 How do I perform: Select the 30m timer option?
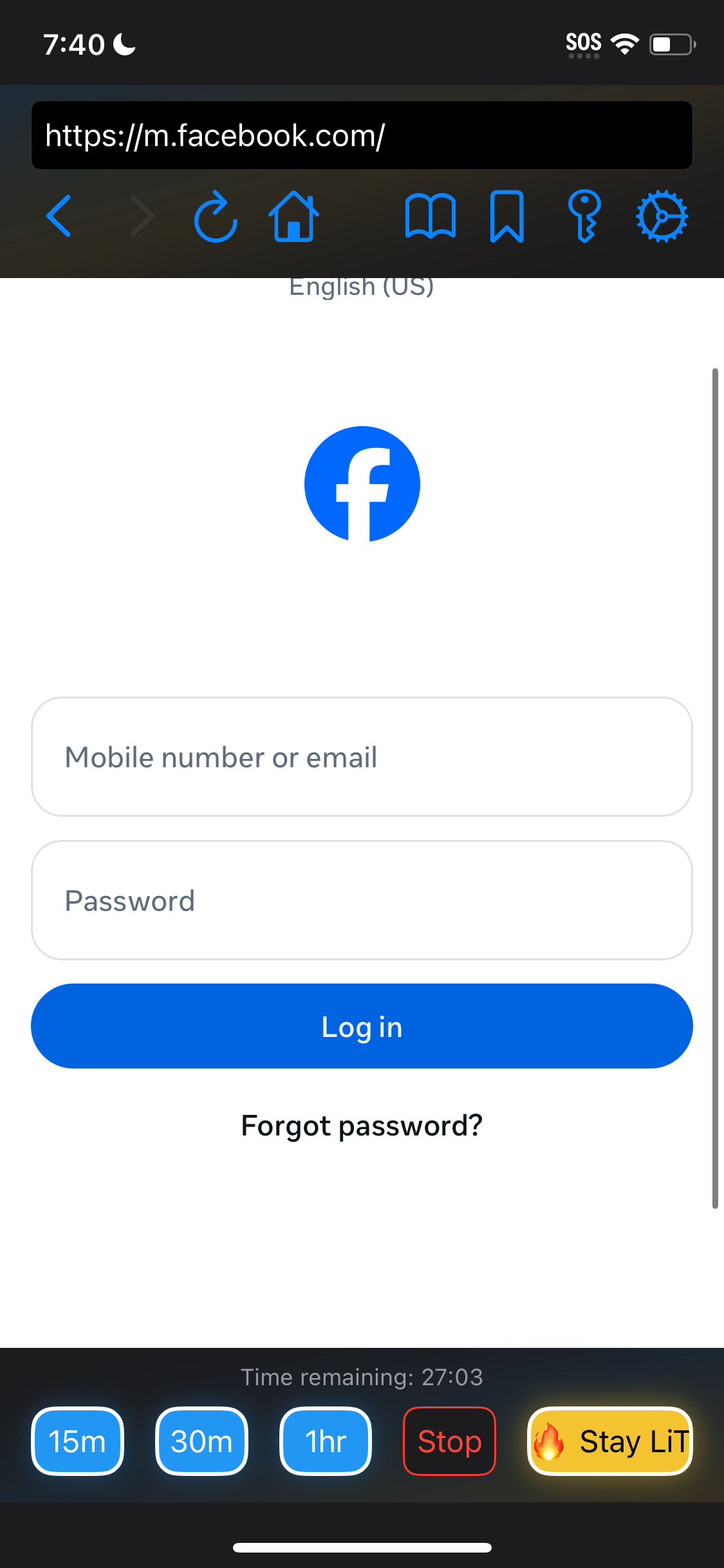[201, 1442]
